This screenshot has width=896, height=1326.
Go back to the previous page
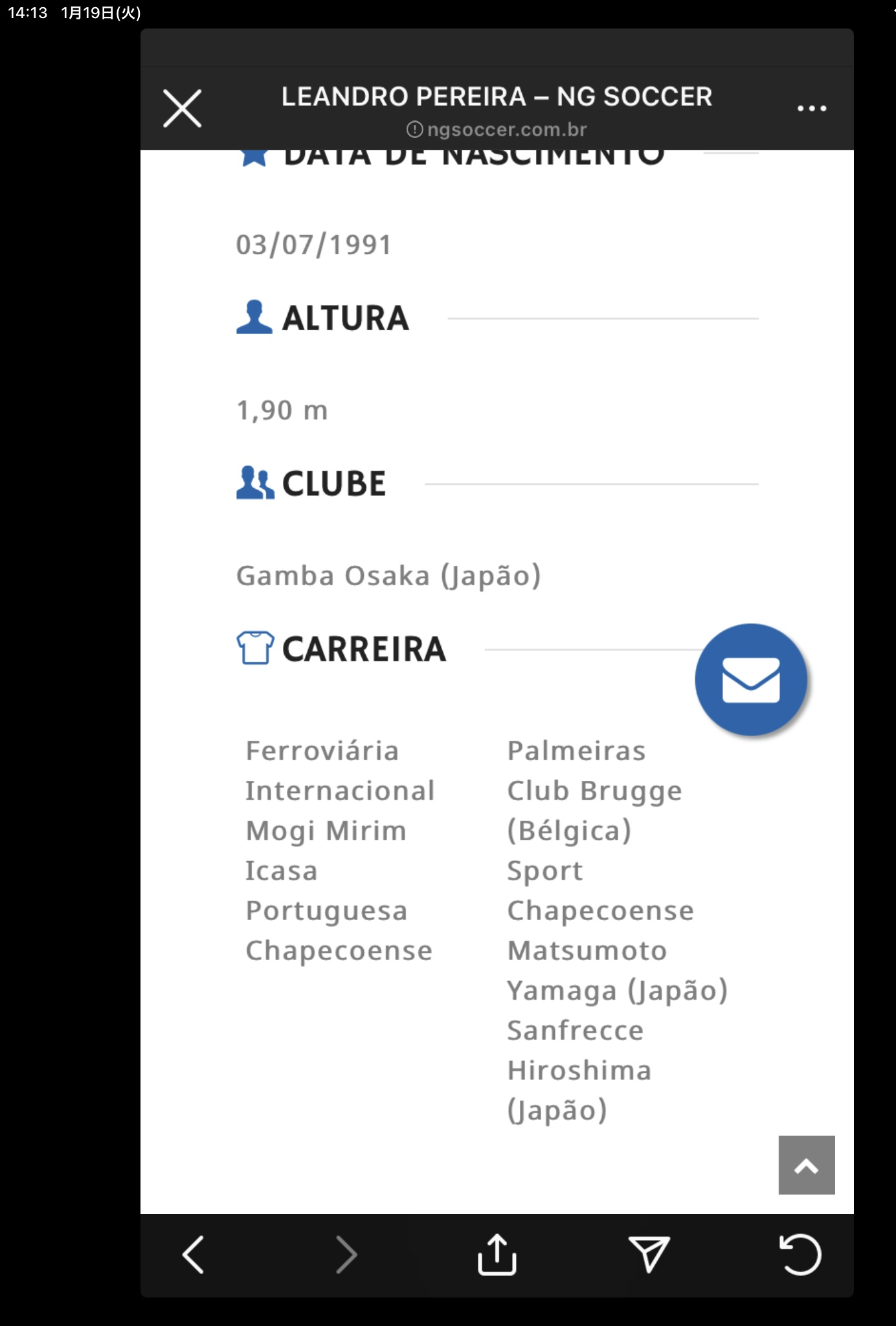(194, 1255)
